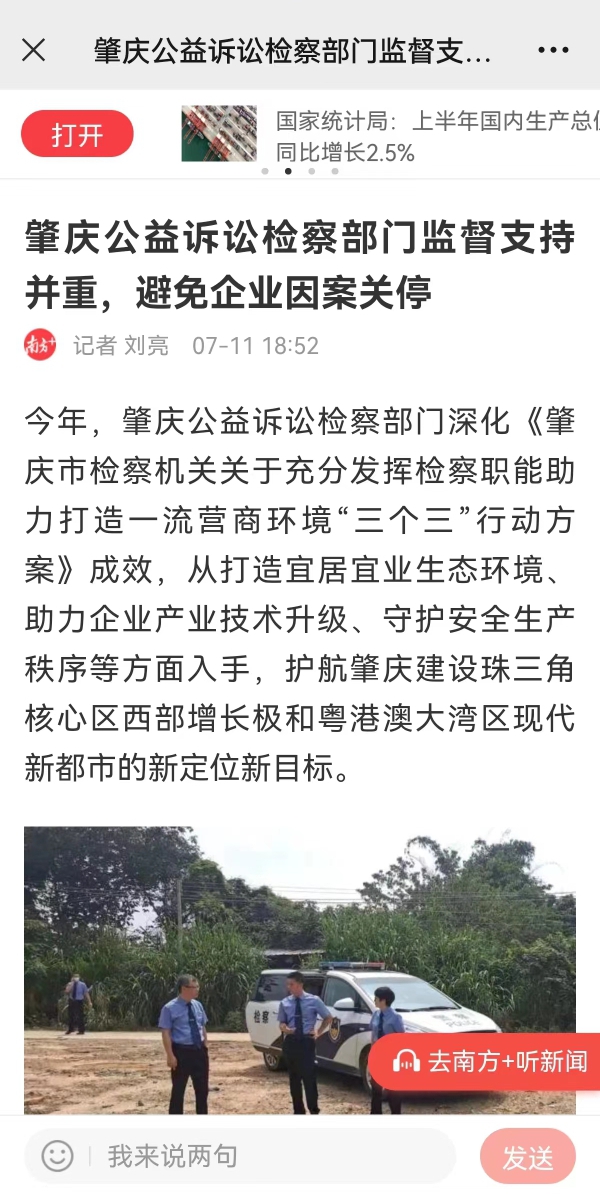Tap 去南方+听新闻 to listen to news
This screenshot has width=600, height=1194.
point(490,1062)
